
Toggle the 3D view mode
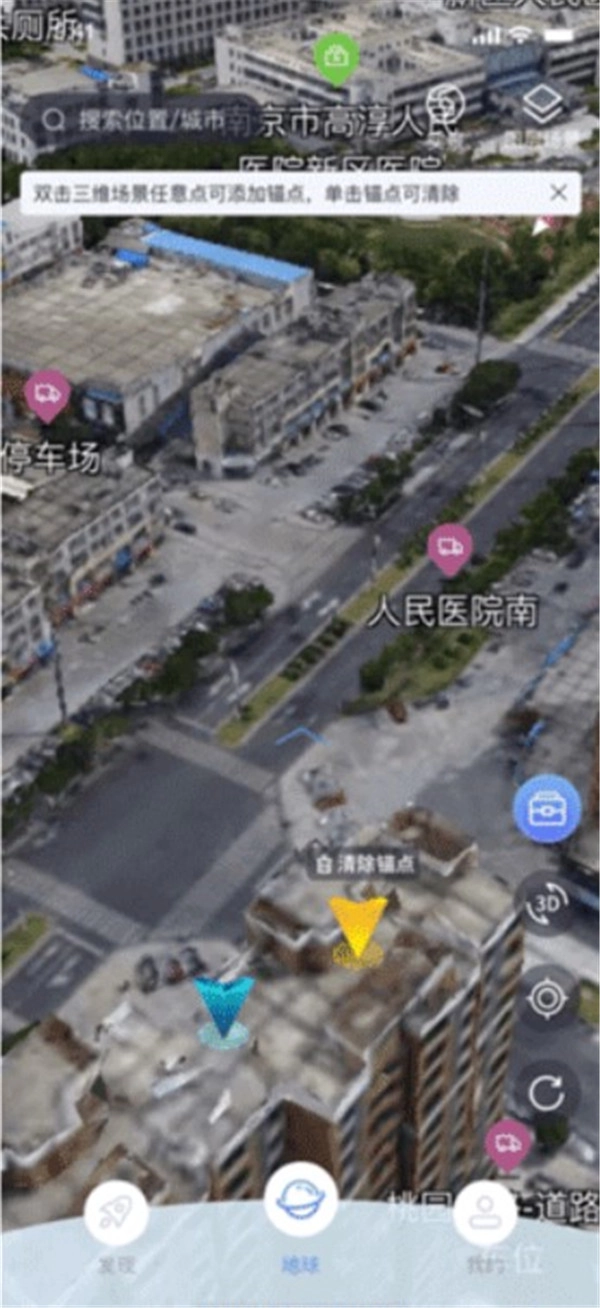point(547,903)
